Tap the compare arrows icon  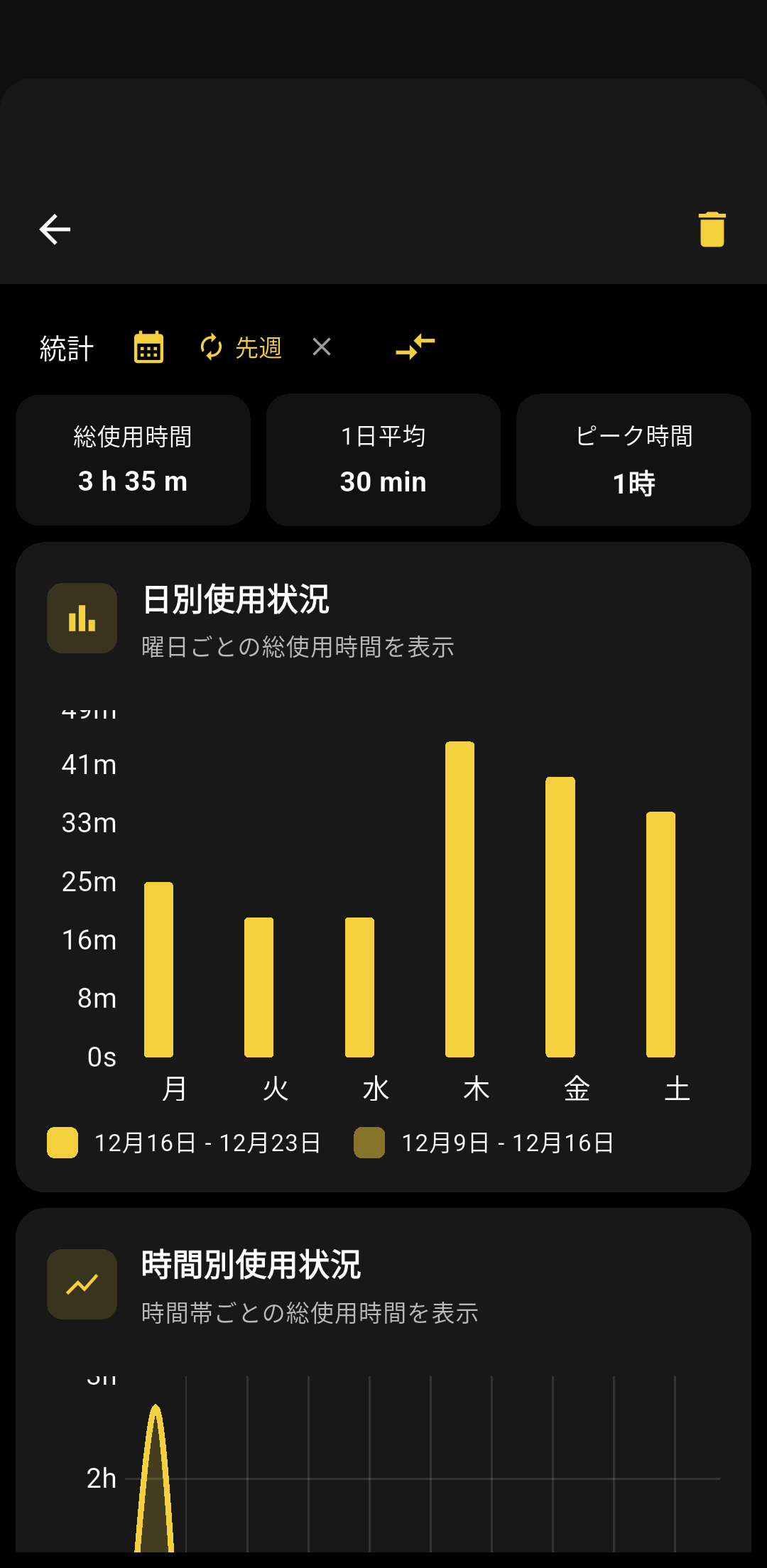pos(415,347)
